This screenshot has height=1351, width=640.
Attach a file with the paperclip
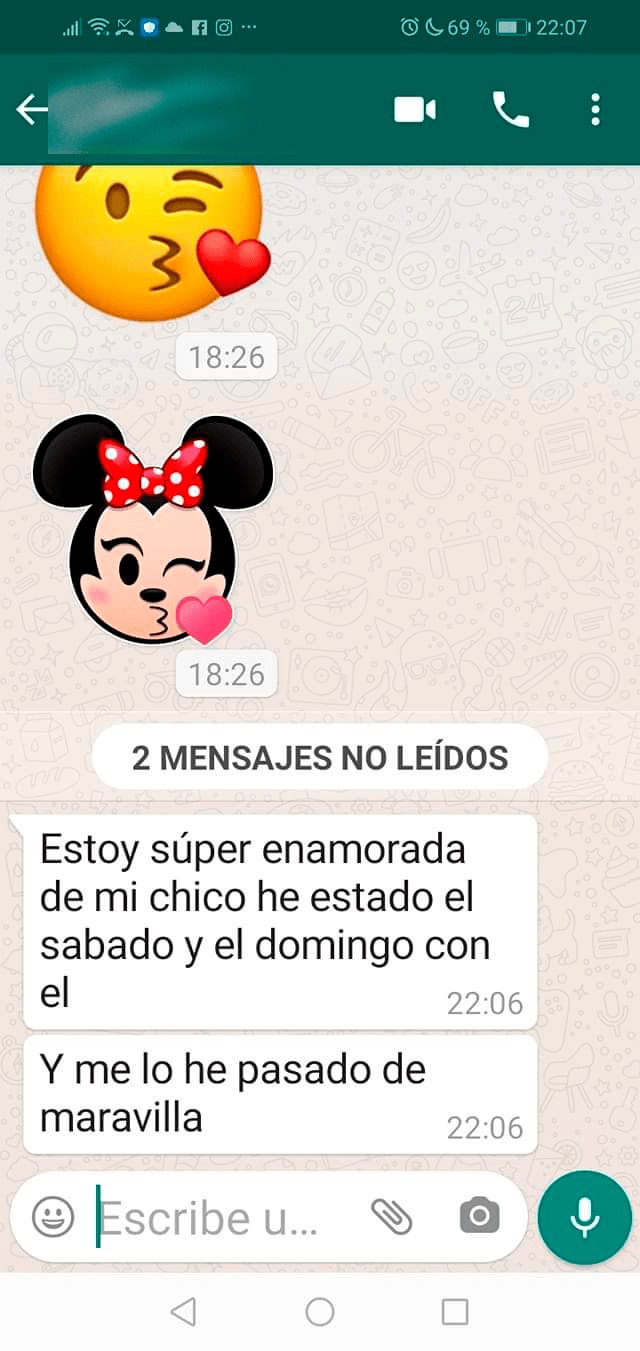[x=391, y=1217]
